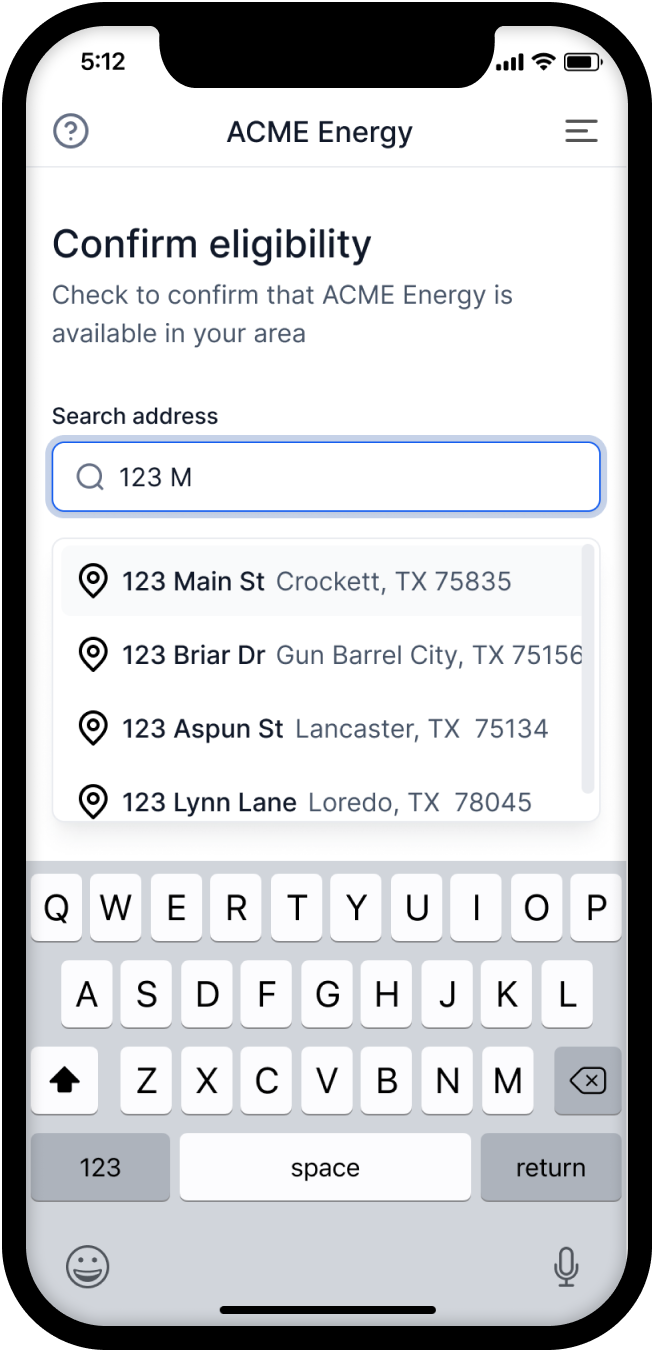Tap the space bar

tap(325, 1167)
